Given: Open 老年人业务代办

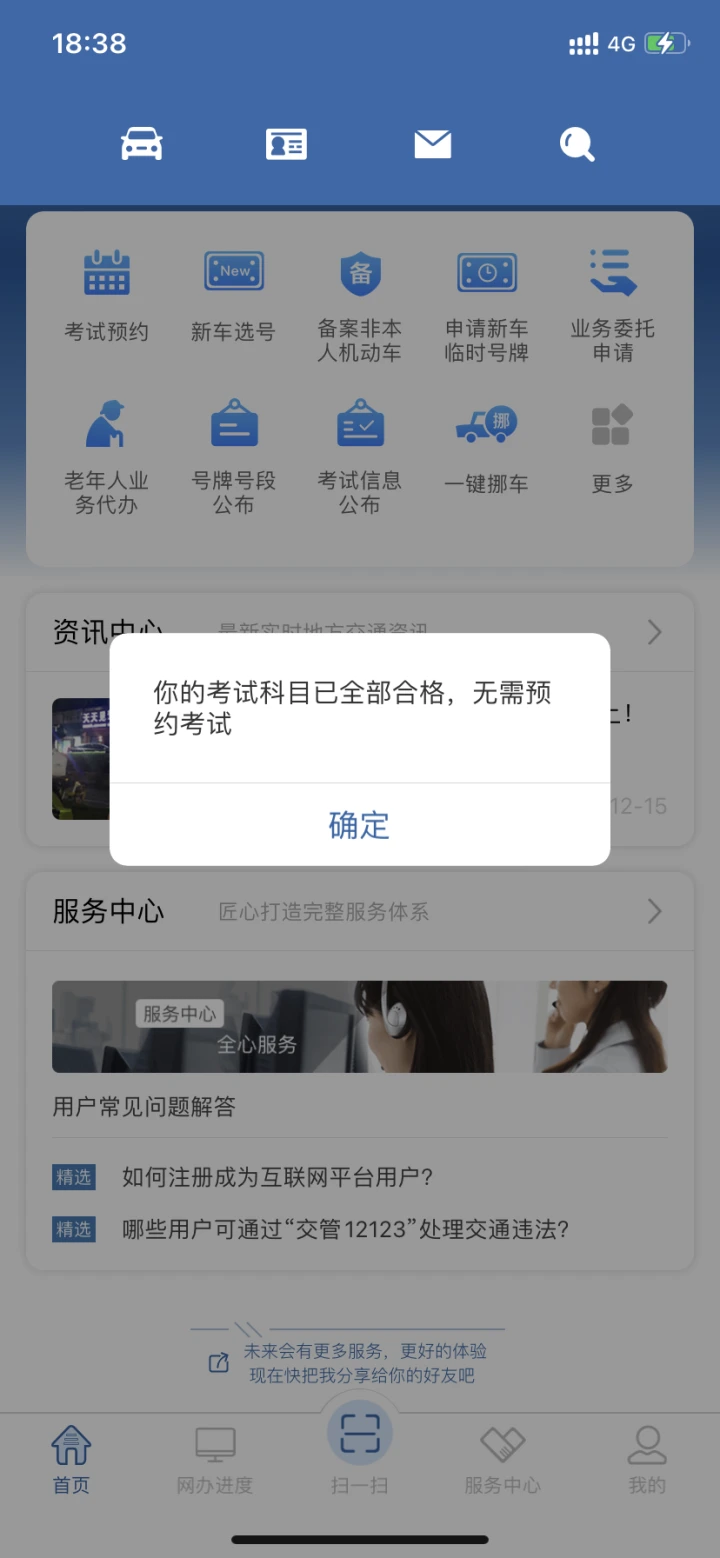Looking at the screenshot, I should 107,457.
